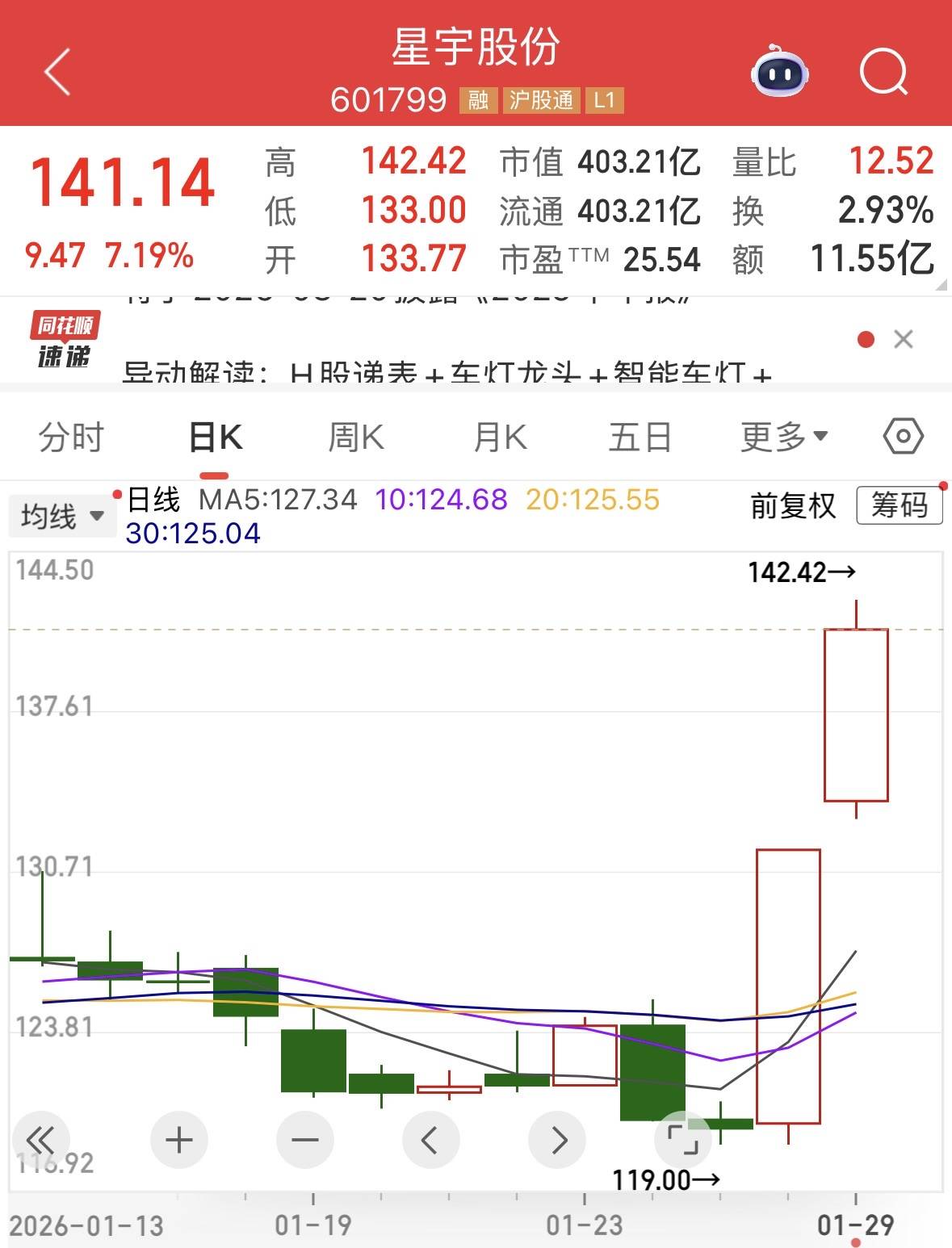Open stock search magnifier
This screenshot has height=1248, width=952.
point(883,72)
